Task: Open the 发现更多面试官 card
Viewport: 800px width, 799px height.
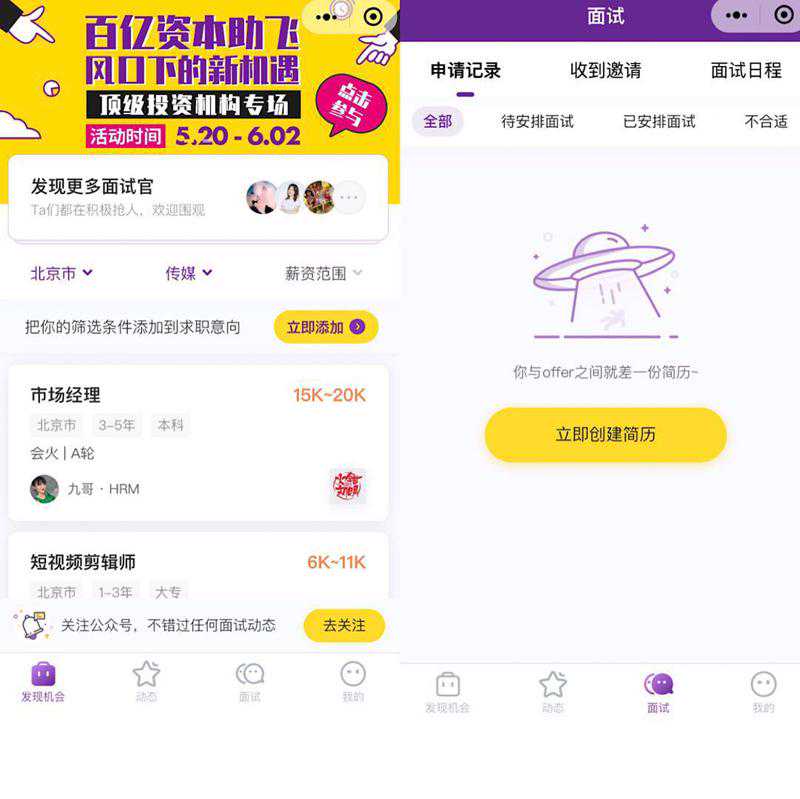Action: click(198, 197)
